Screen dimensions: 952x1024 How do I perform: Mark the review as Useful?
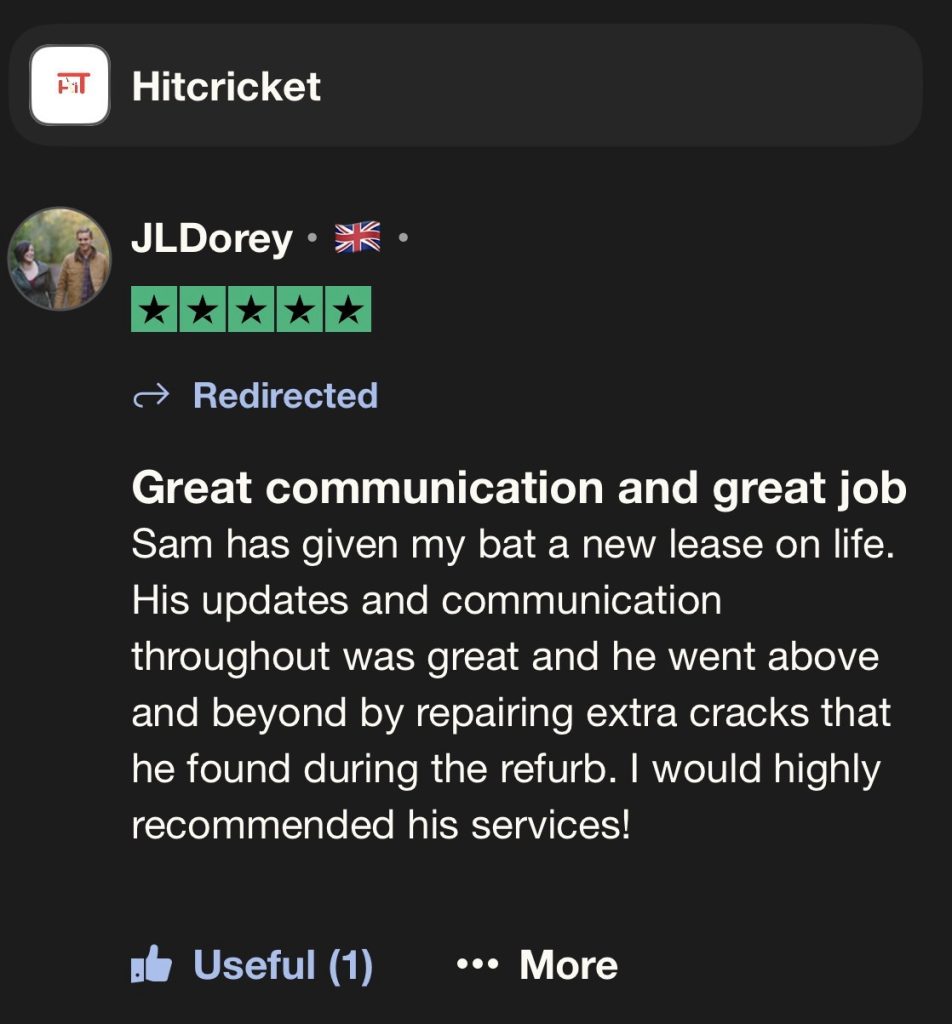tap(252, 965)
